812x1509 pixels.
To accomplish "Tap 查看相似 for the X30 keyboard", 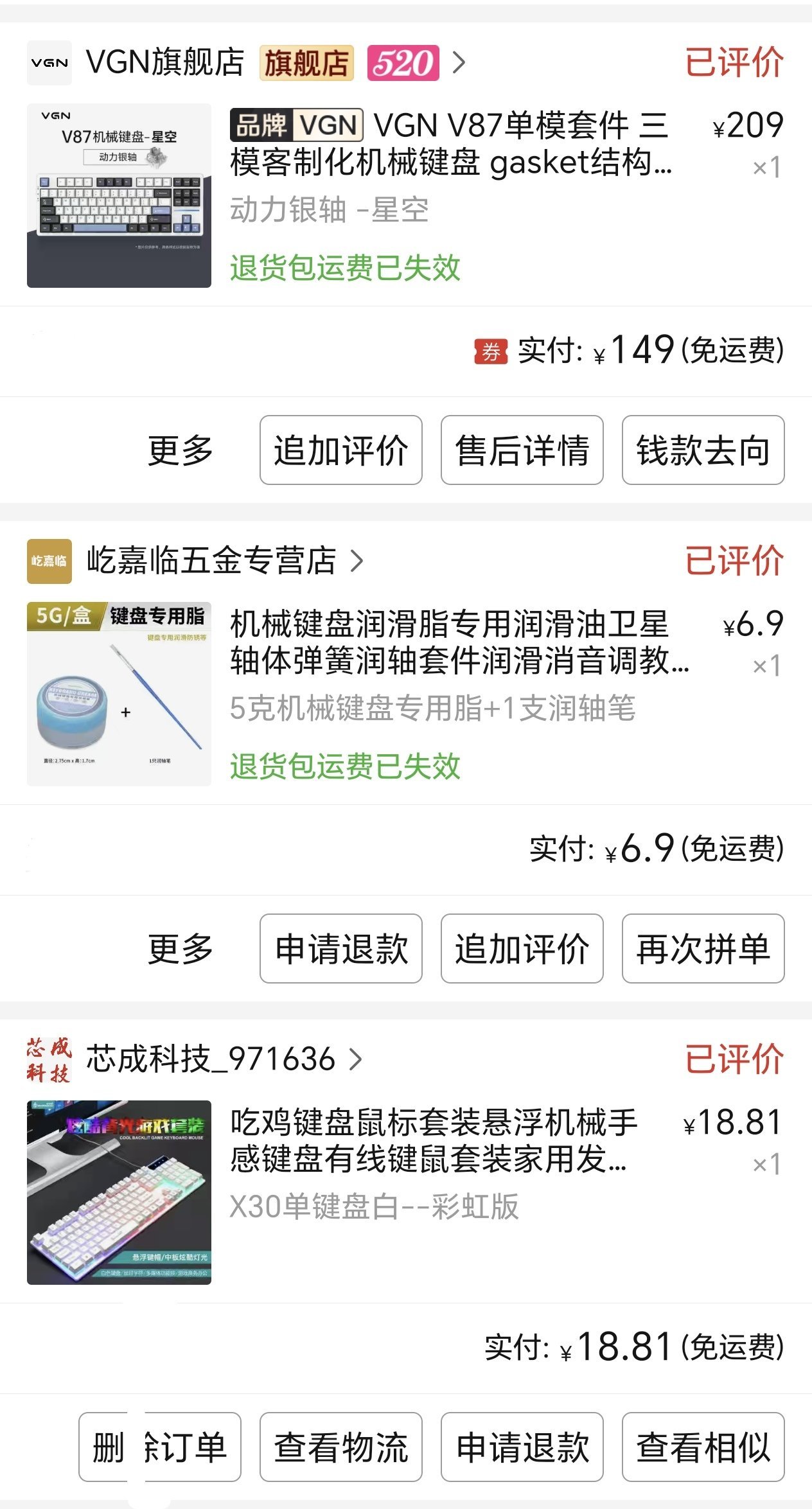I will (x=703, y=1447).
